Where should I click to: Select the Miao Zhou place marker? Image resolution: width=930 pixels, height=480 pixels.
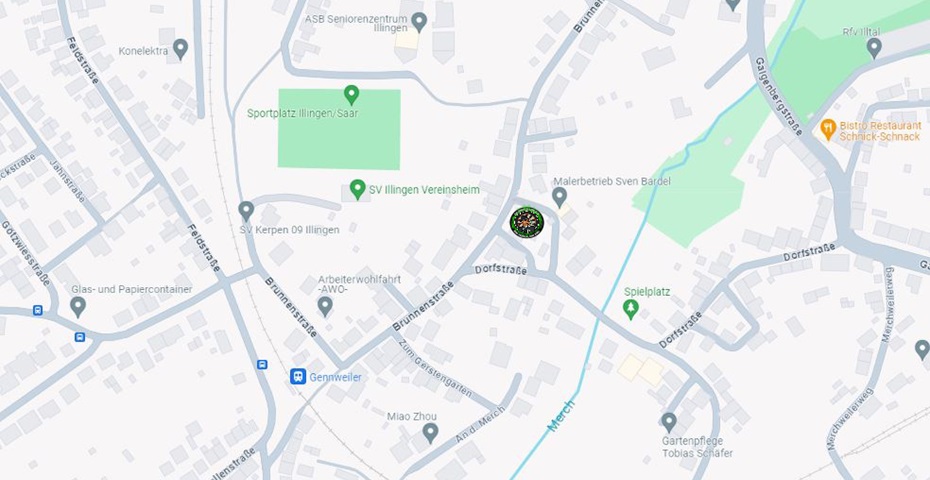coord(430,432)
